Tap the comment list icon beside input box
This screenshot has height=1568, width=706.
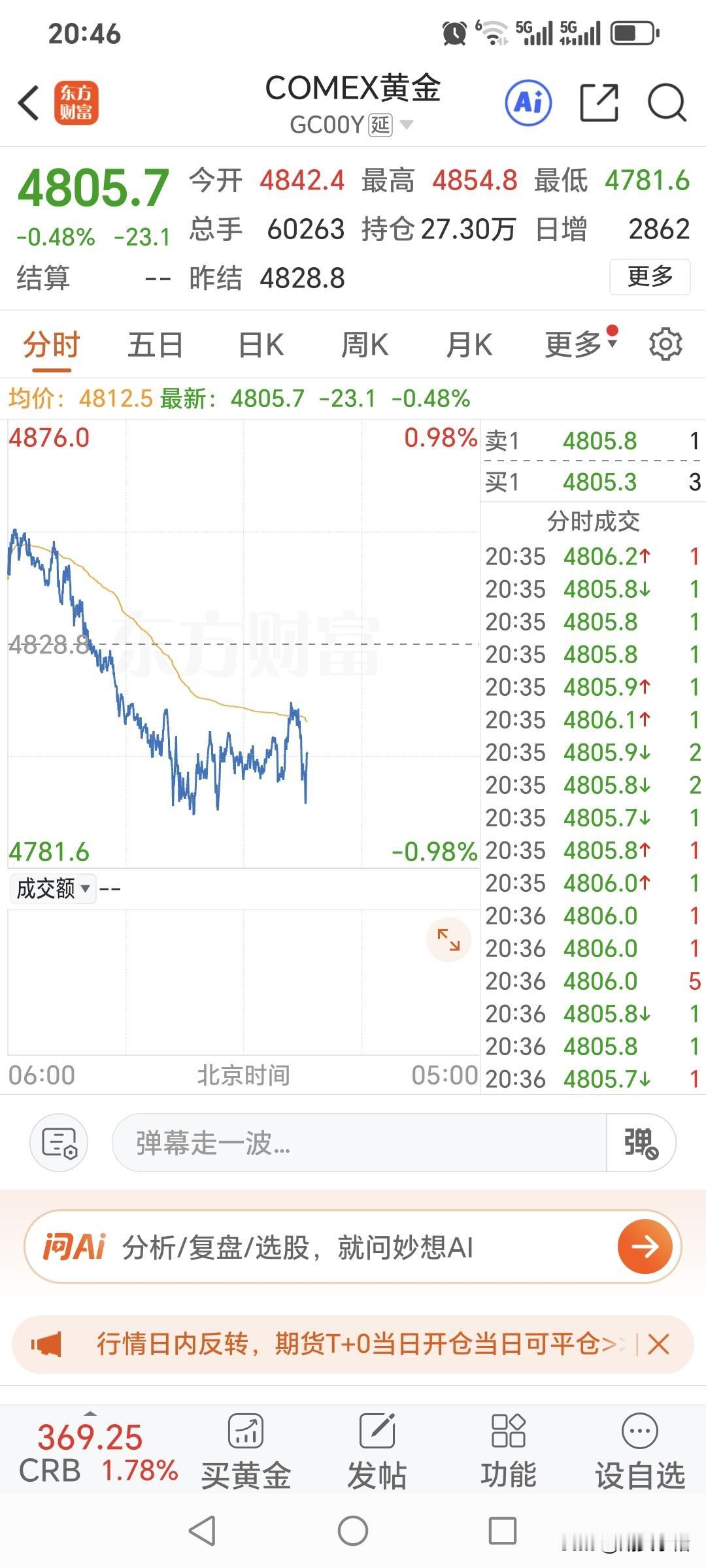pyautogui.click(x=58, y=1143)
